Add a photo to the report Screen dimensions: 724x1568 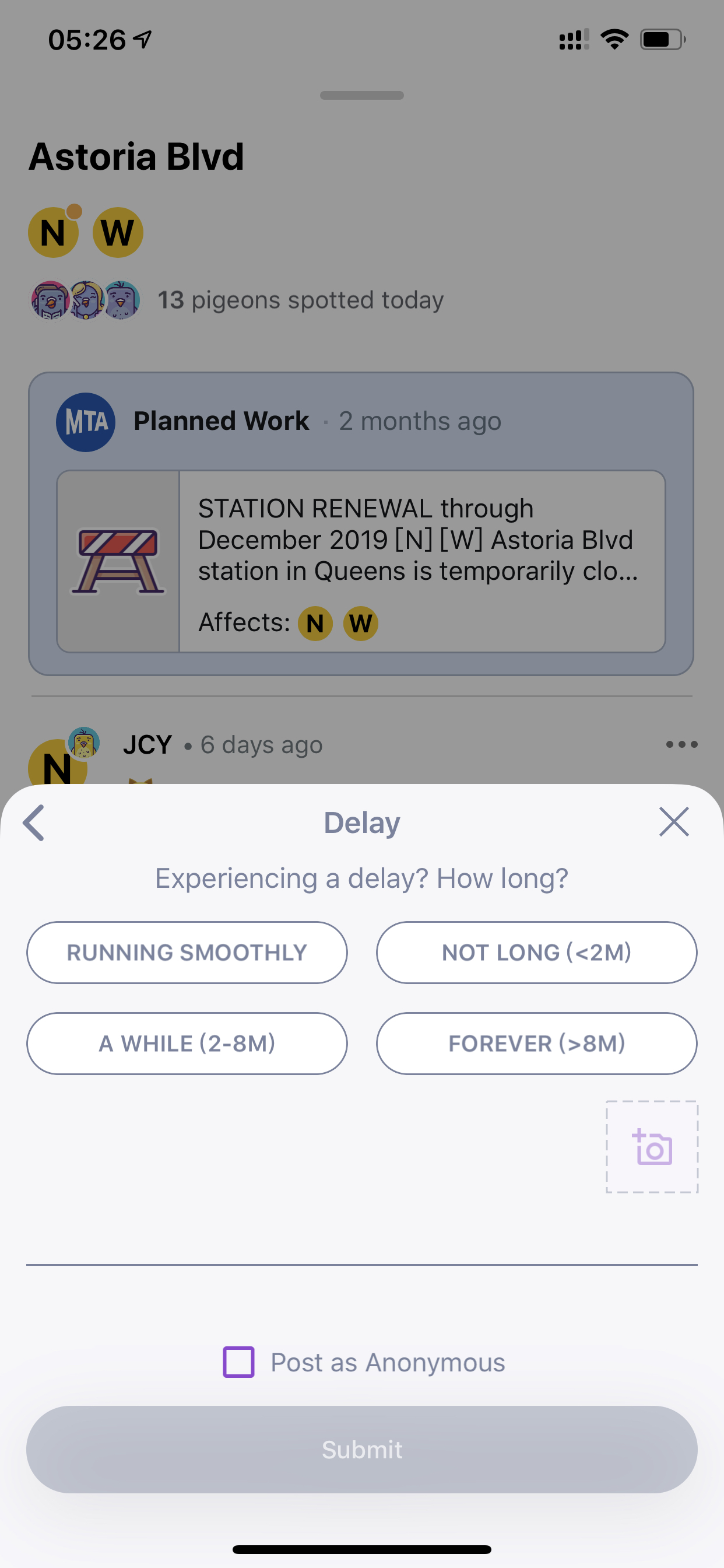tap(652, 1147)
